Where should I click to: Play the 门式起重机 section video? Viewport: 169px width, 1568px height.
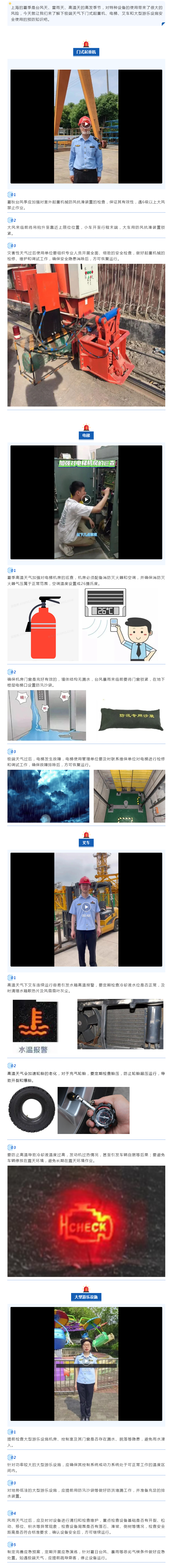[x=86, y=124]
